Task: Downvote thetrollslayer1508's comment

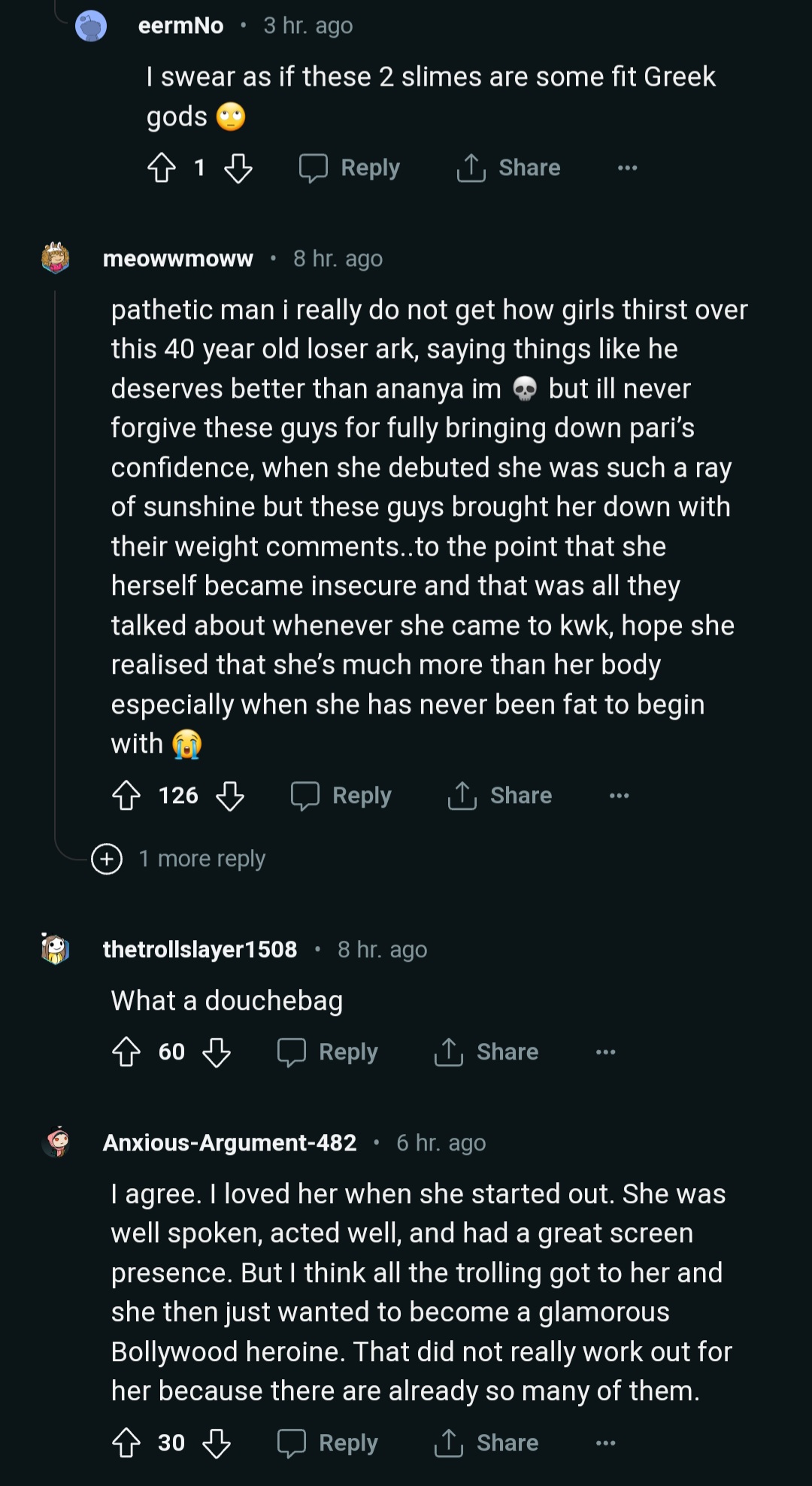Action: tap(217, 1052)
